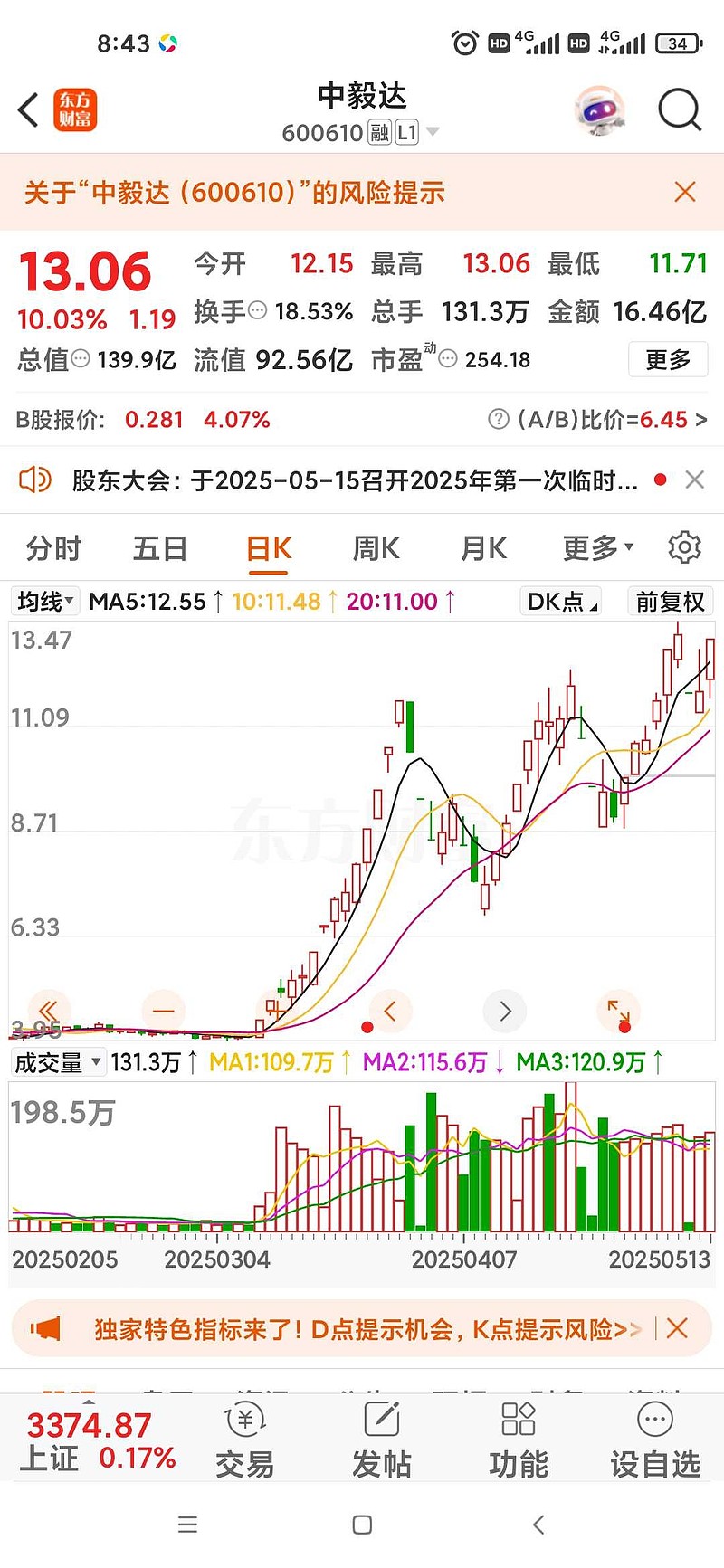Screen dimensions: 724x1568
Task: Open chart settings via the gear icon
Action: coord(684,546)
